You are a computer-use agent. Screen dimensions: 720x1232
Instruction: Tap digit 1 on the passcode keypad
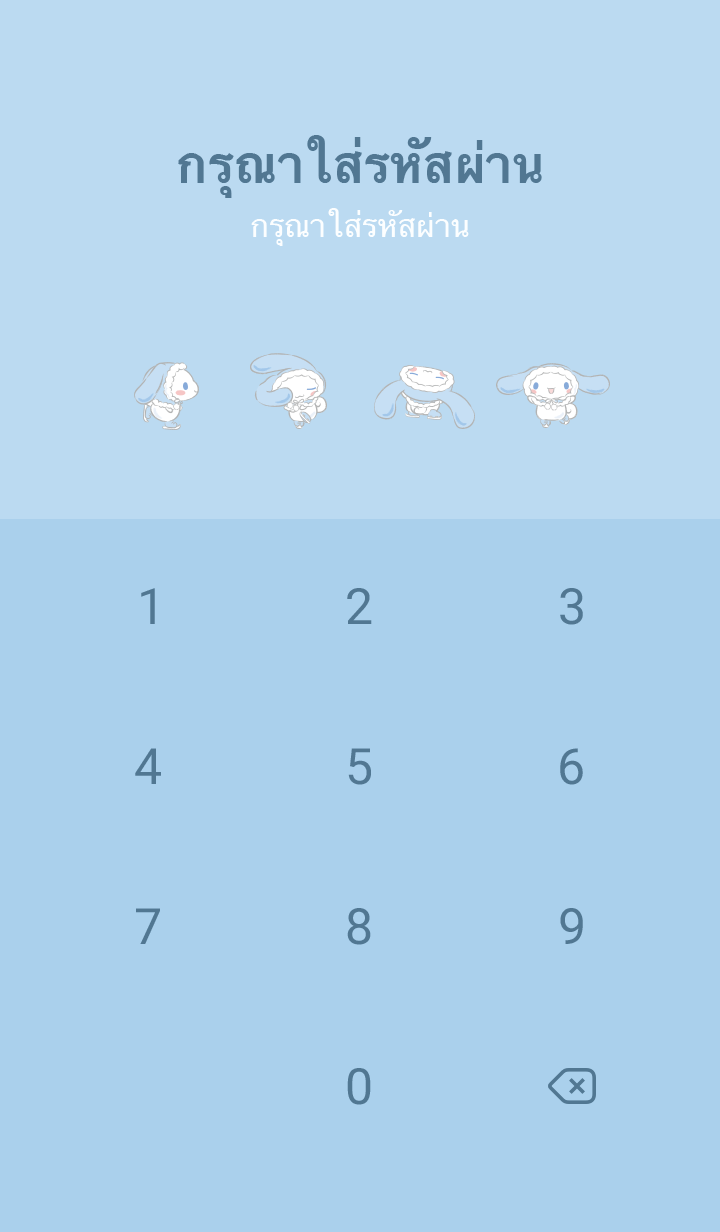point(149,607)
